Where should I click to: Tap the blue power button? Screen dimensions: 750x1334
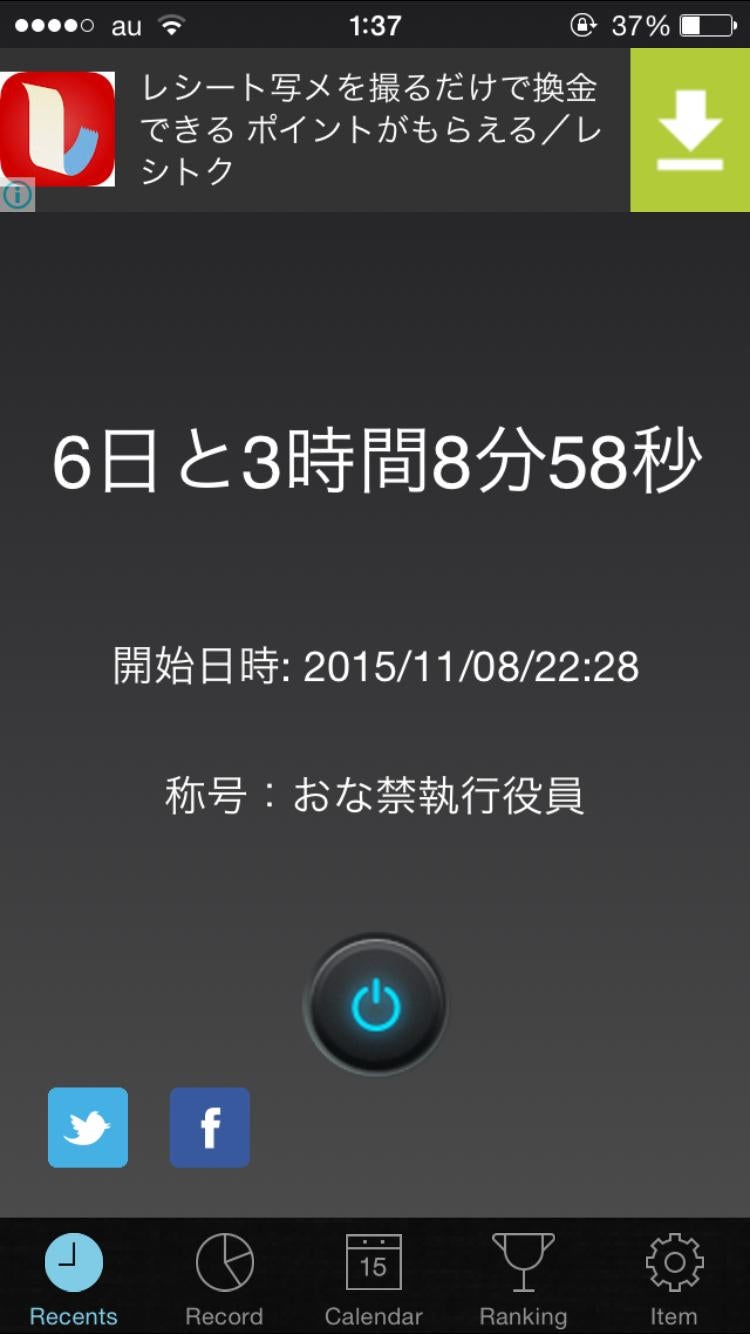(x=375, y=1005)
